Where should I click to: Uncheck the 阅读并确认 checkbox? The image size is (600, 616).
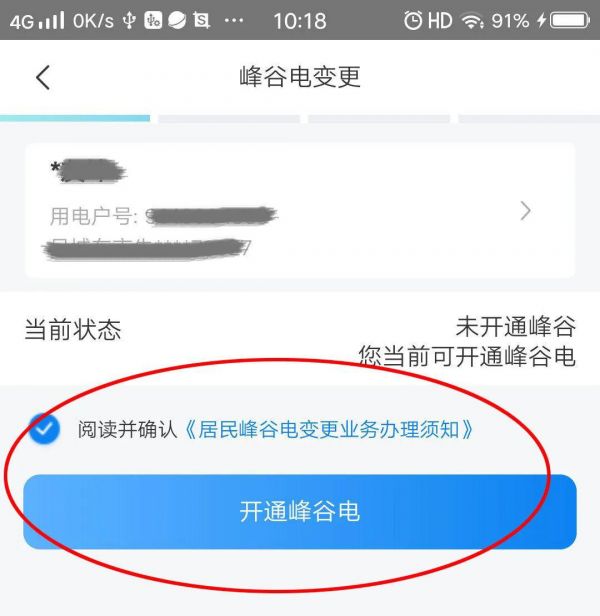[45, 430]
